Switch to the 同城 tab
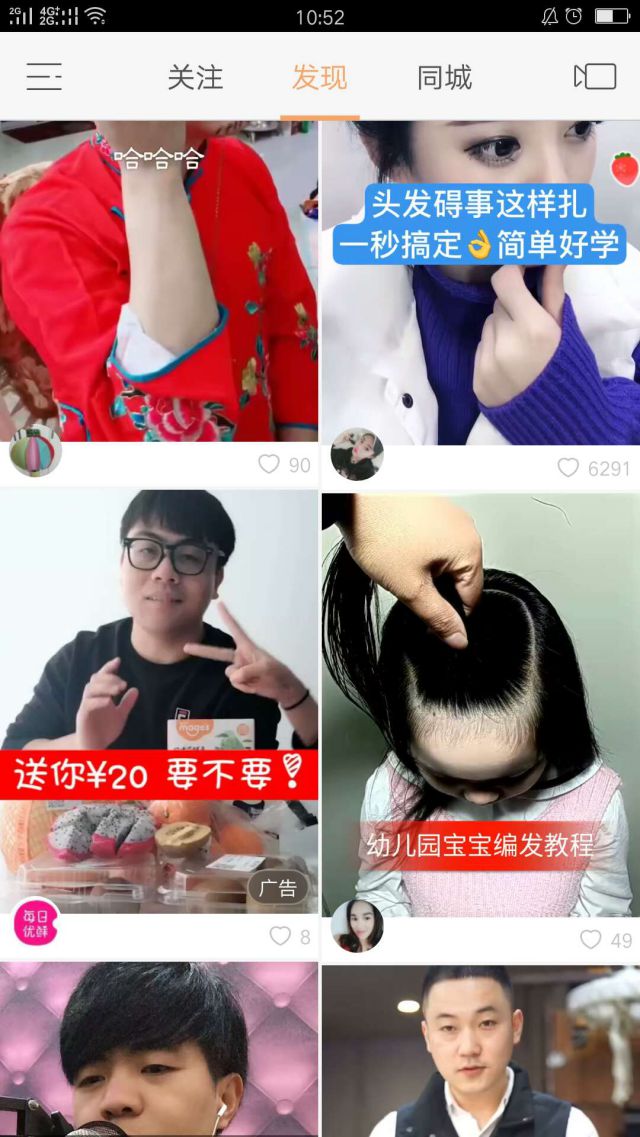Viewport: 640px width, 1137px height. coord(444,77)
